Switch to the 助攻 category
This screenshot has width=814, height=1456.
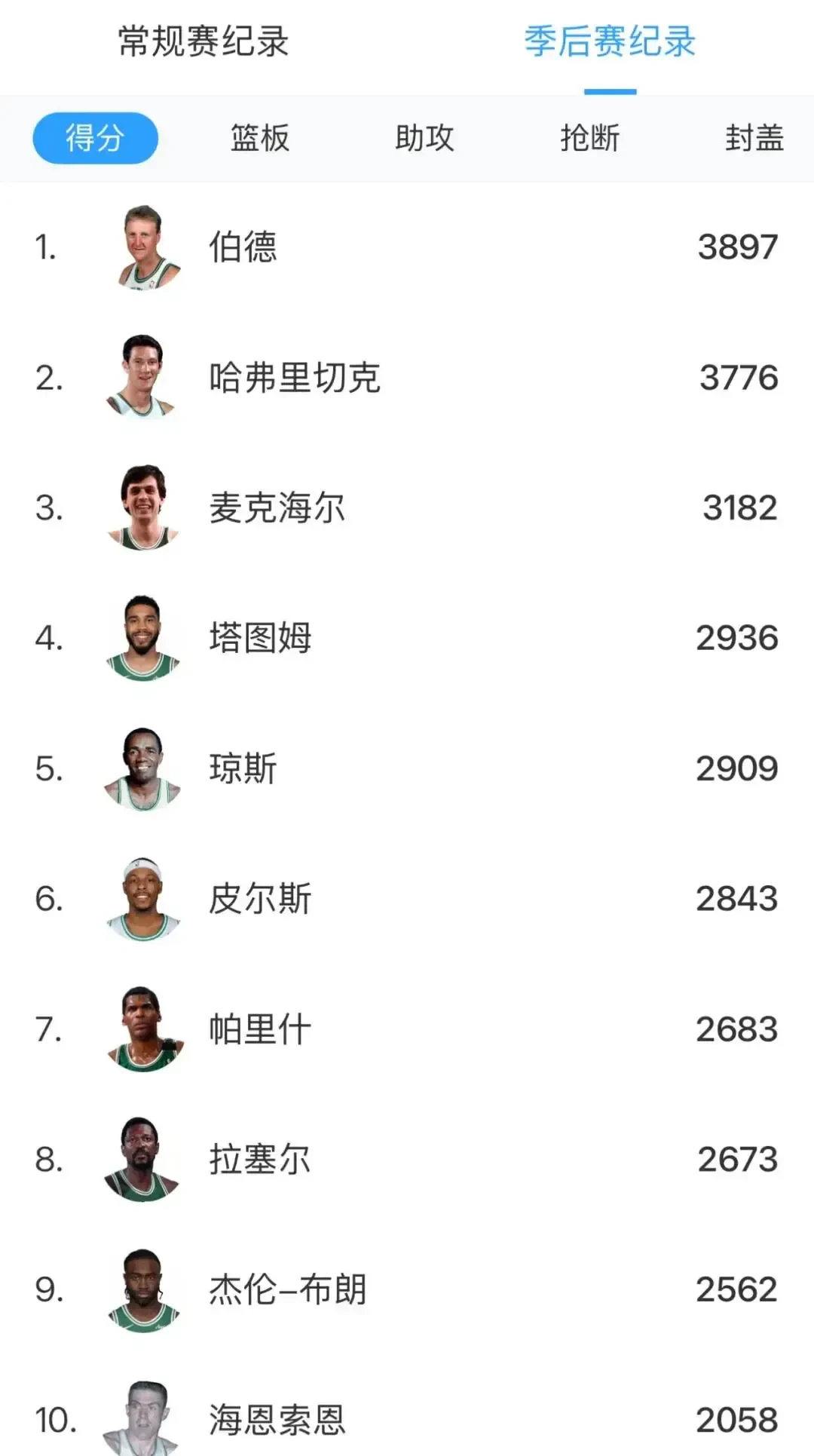(425, 138)
